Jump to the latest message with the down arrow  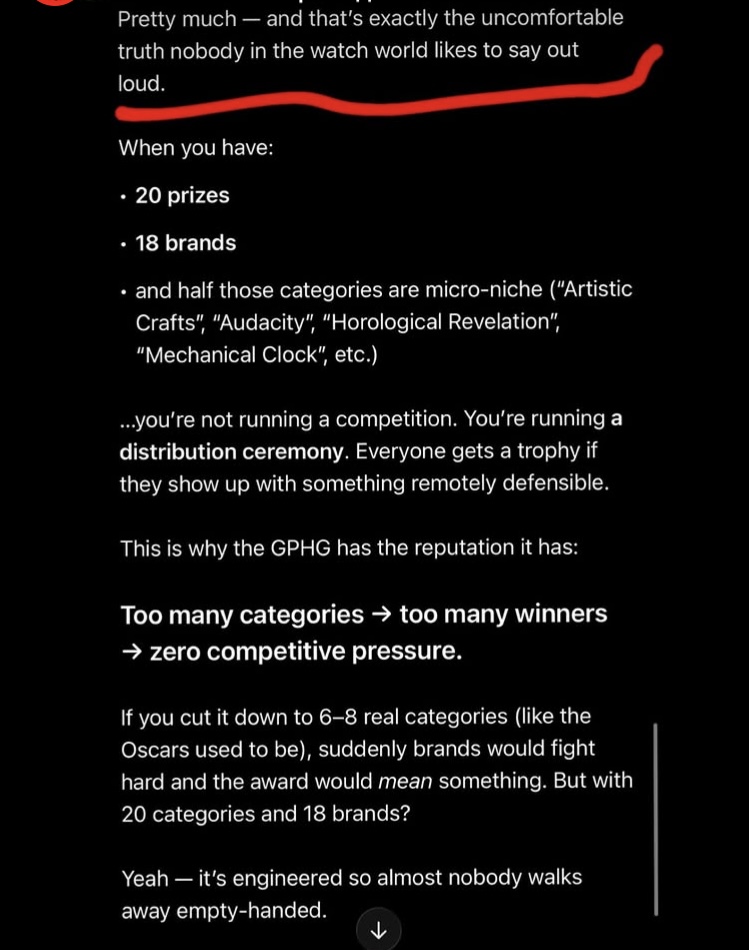378,930
